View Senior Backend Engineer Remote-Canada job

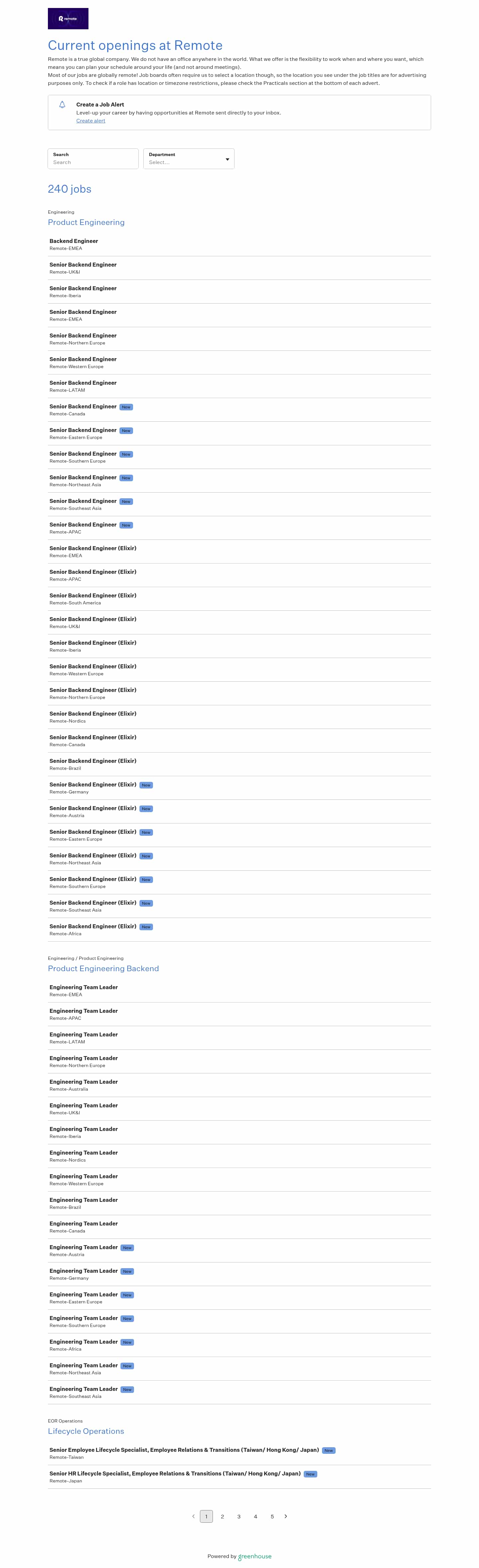(x=83, y=407)
